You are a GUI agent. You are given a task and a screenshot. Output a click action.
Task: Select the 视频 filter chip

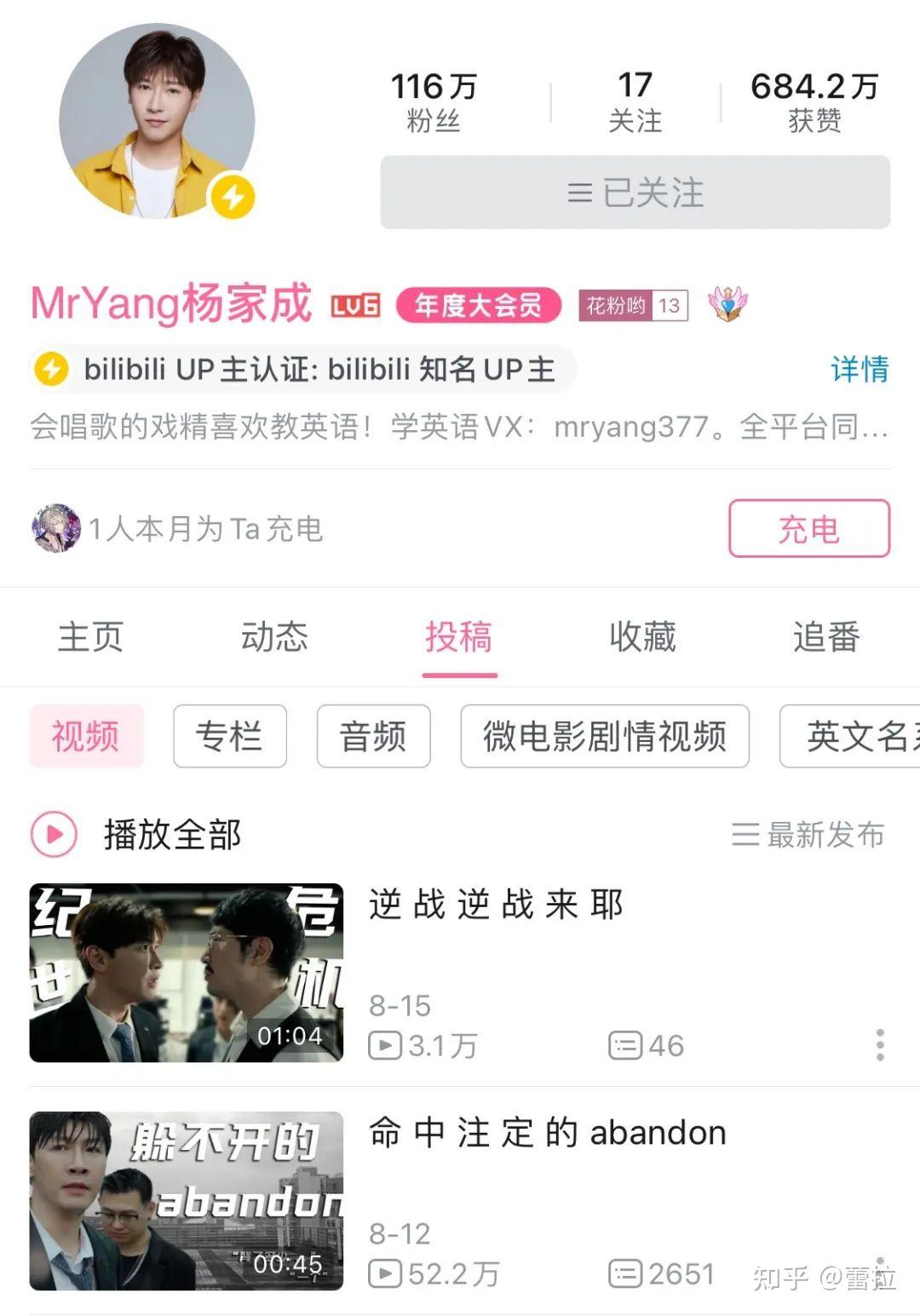click(x=85, y=737)
